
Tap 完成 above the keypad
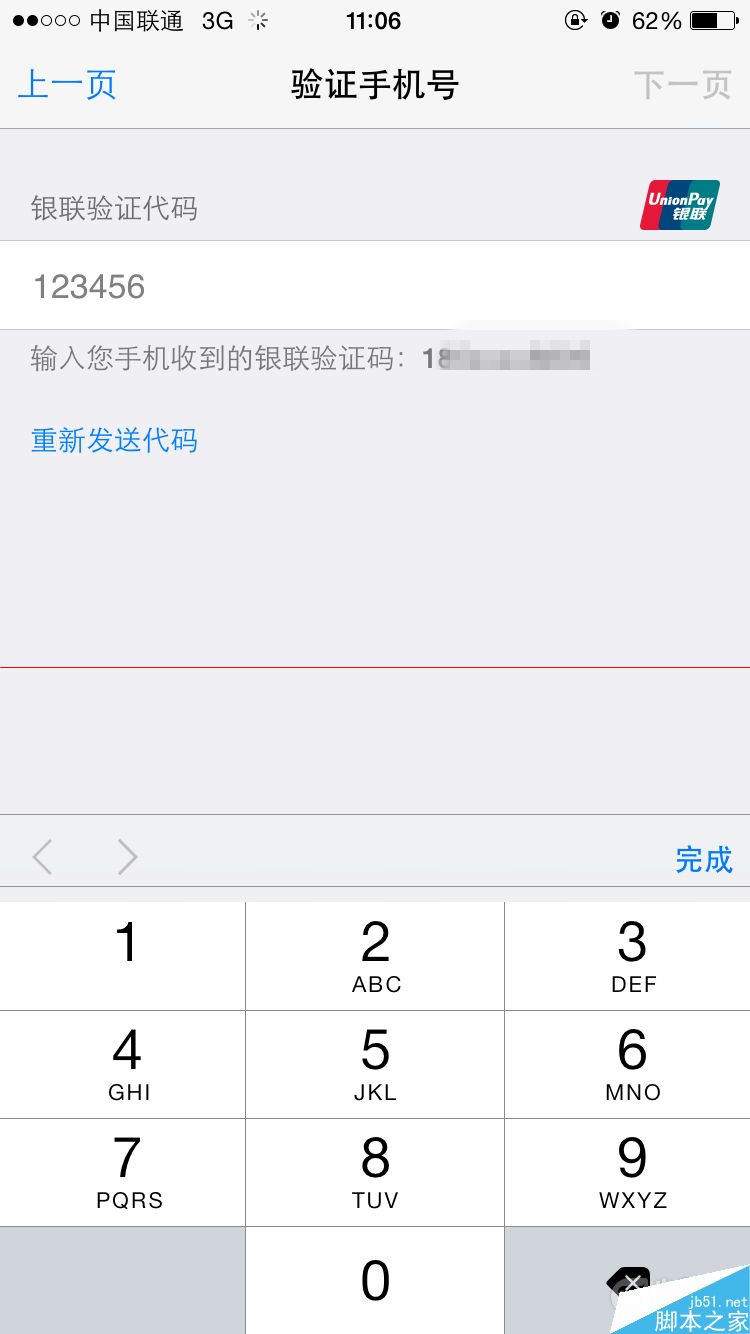tap(703, 859)
